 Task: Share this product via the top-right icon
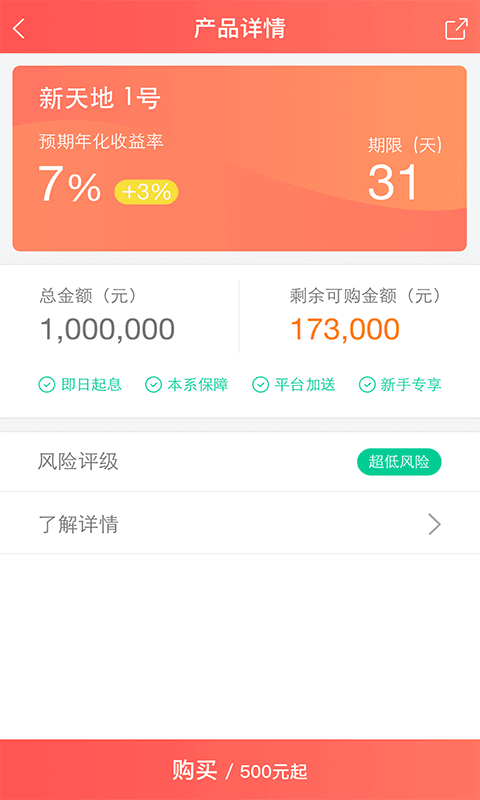point(456,29)
